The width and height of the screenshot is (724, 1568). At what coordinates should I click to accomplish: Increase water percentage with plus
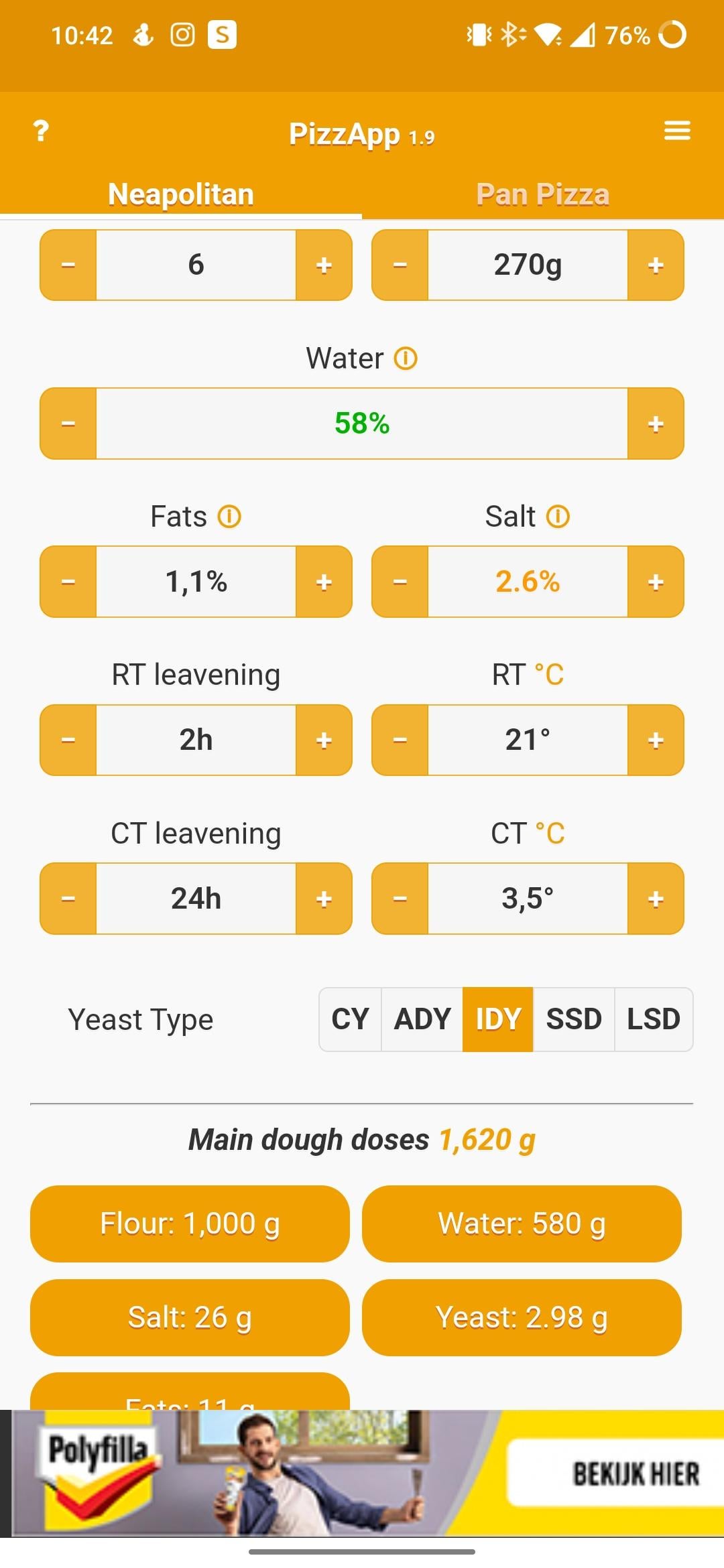coord(656,423)
